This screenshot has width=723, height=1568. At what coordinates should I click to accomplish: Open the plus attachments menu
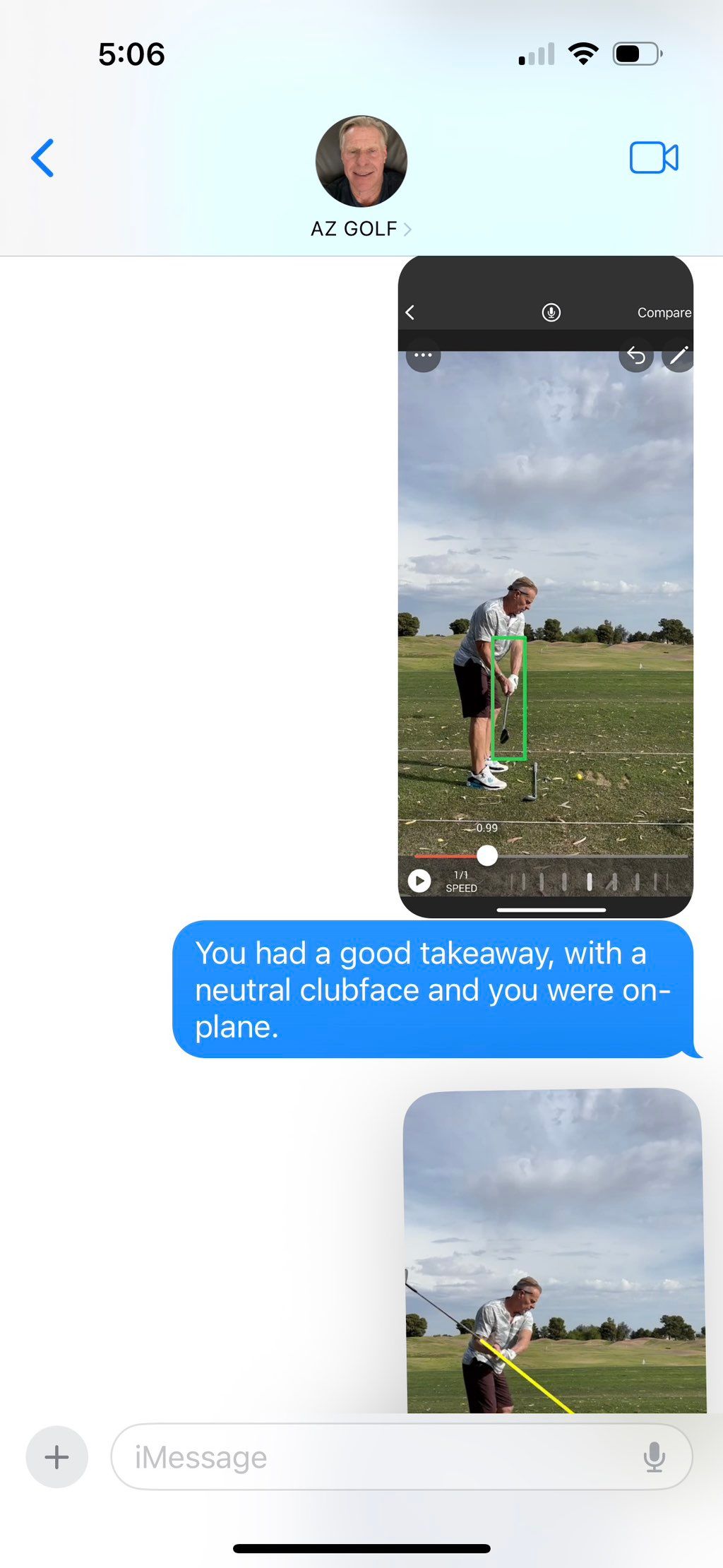point(57,1456)
